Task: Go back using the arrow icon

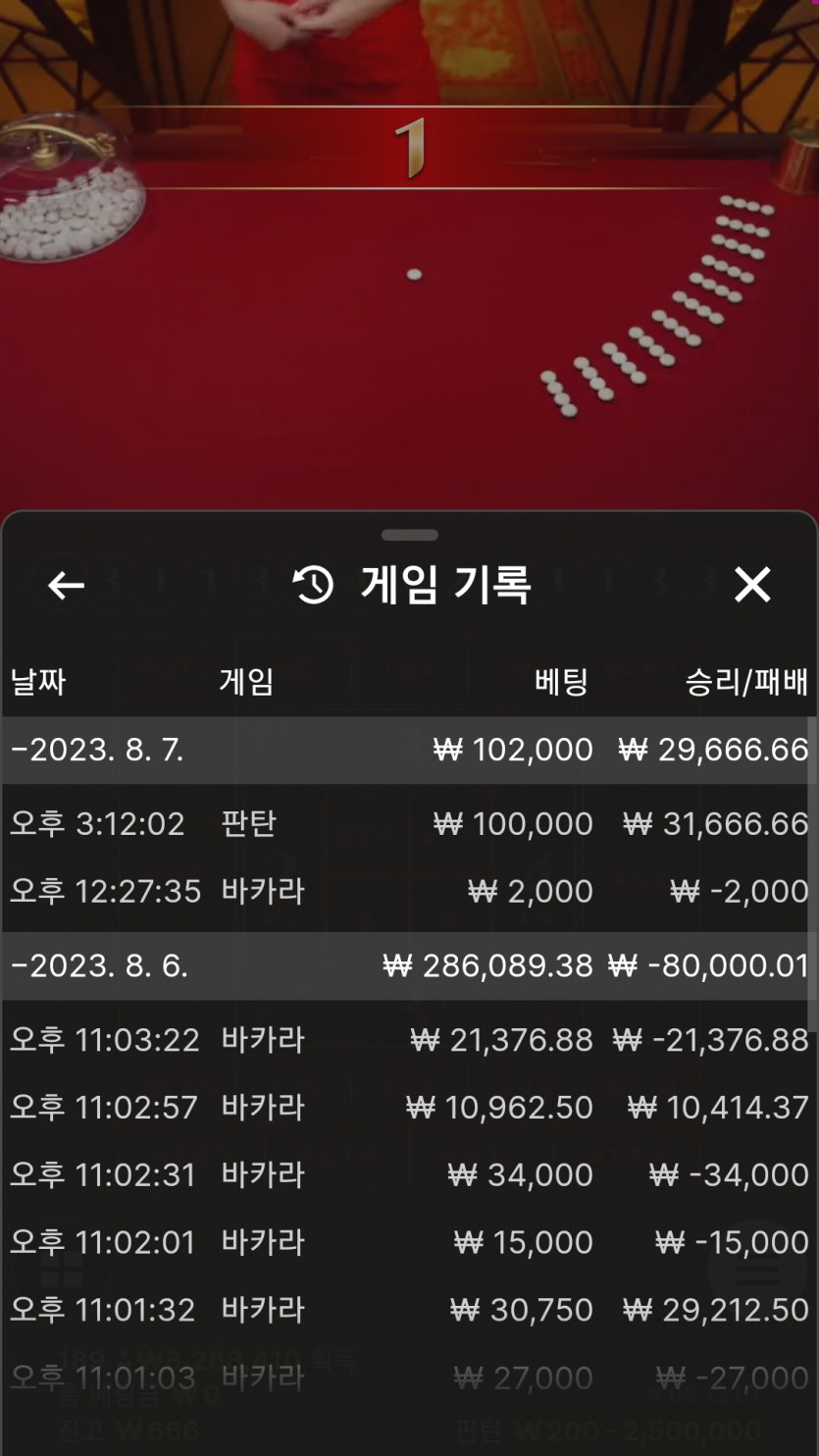Action: pyautogui.click(x=66, y=586)
